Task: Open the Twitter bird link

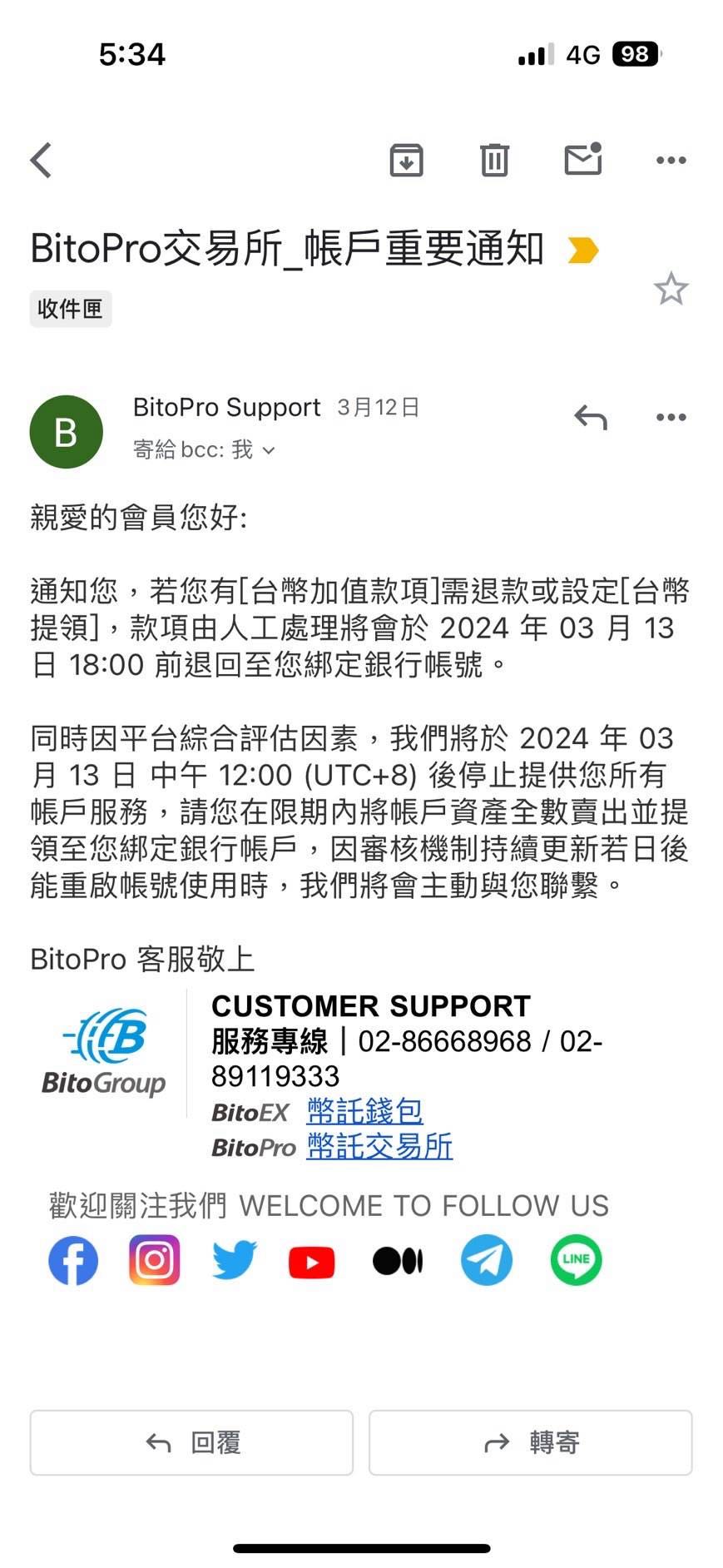Action: (x=234, y=1260)
